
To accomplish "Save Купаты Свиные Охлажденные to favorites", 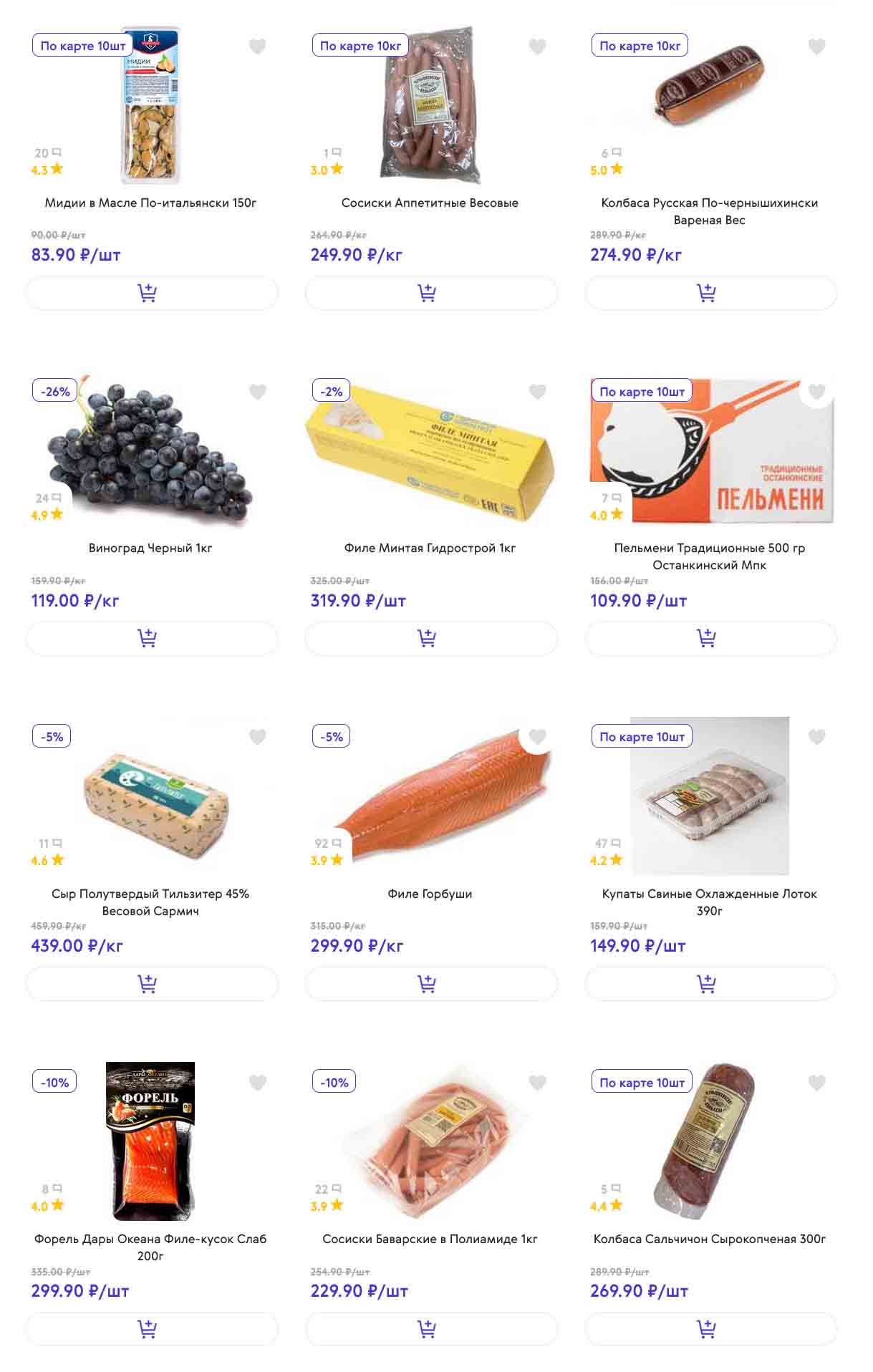I will (817, 737).
